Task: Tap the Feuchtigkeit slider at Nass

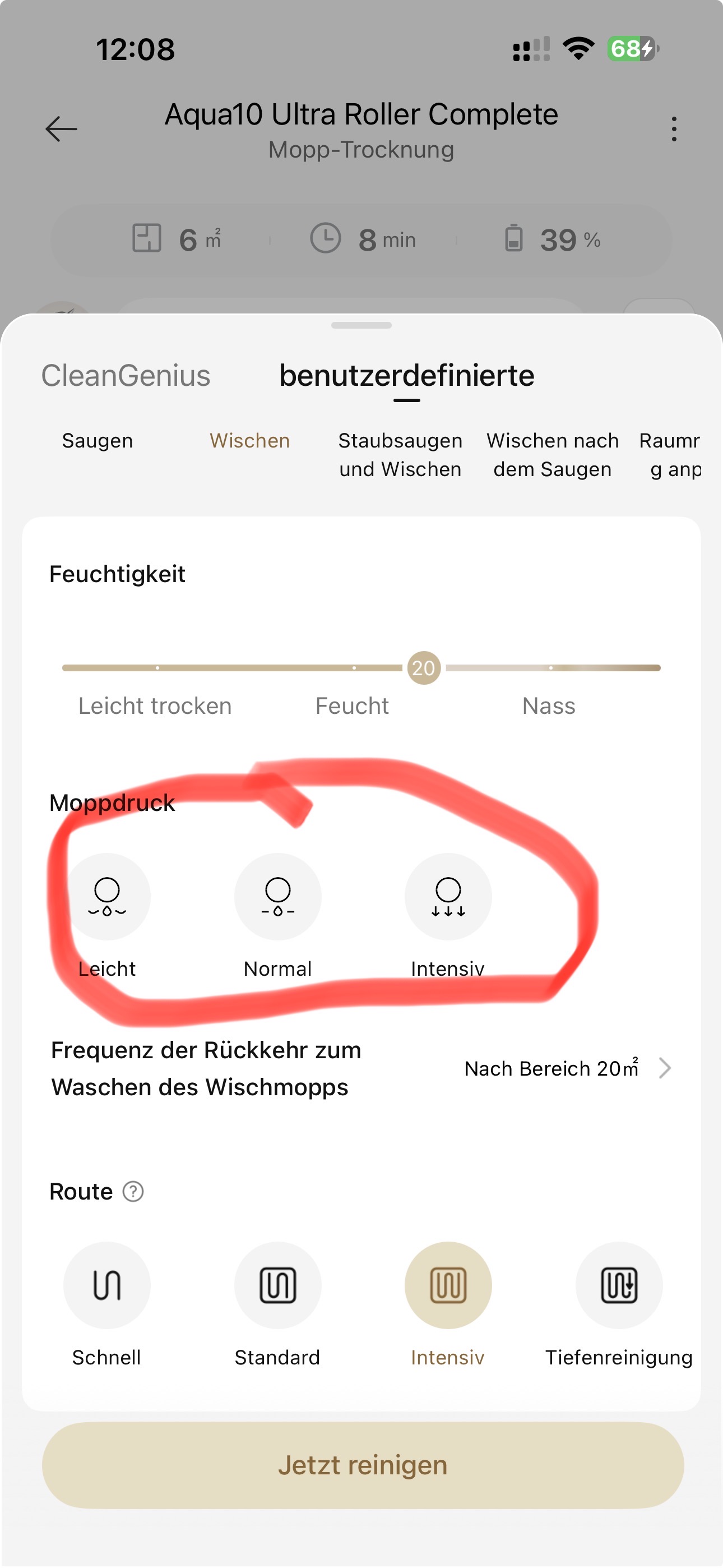Action: (550, 668)
